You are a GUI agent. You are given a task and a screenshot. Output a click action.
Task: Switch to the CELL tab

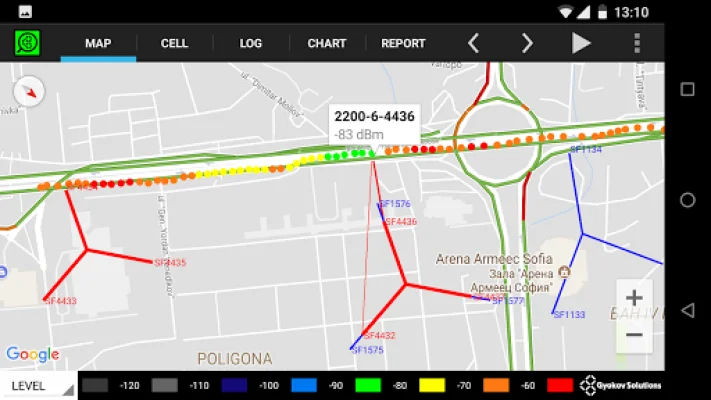tap(175, 43)
